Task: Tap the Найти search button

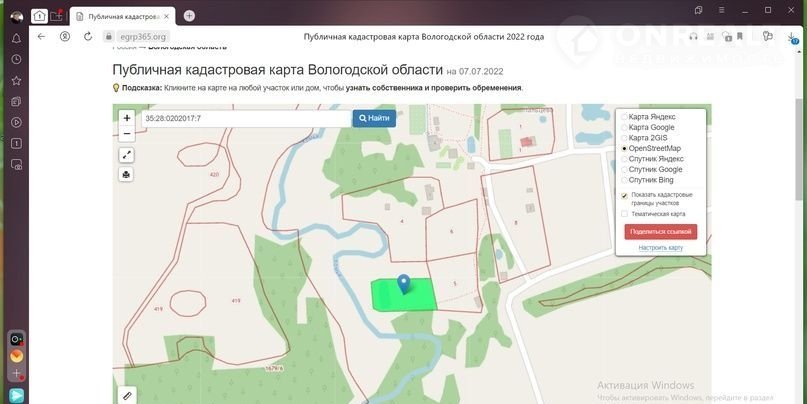Action: (373, 118)
